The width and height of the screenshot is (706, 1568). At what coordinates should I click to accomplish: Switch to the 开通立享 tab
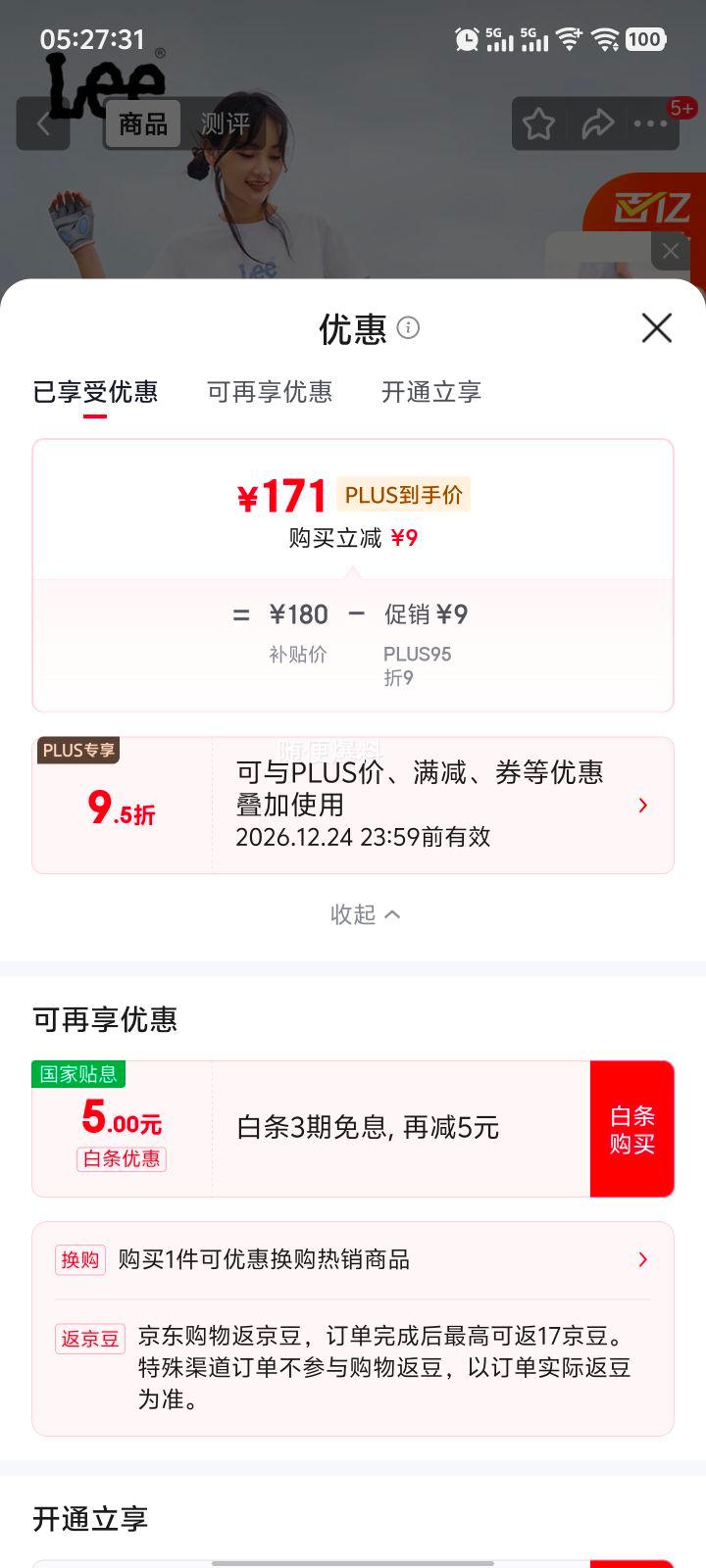pyautogui.click(x=429, y=392)
